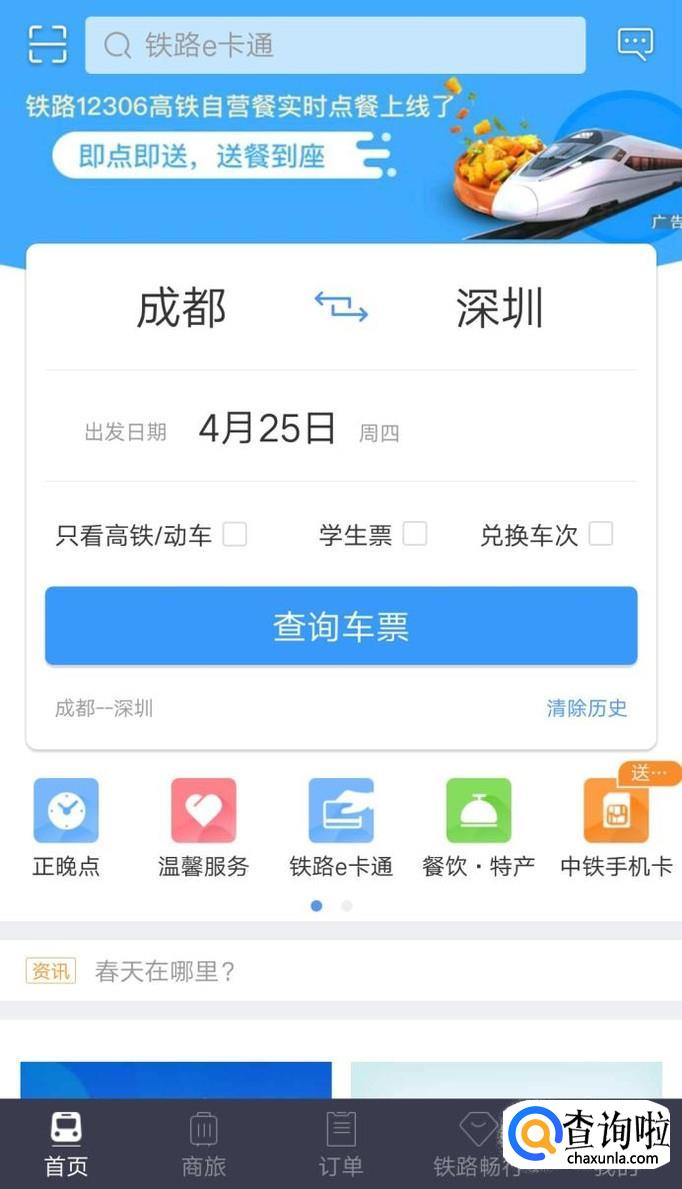This screenshot has width=682, height=1189.
Task: Open 正晚点 train delay service
Action: pyautogui.click(x=66, y=827)
